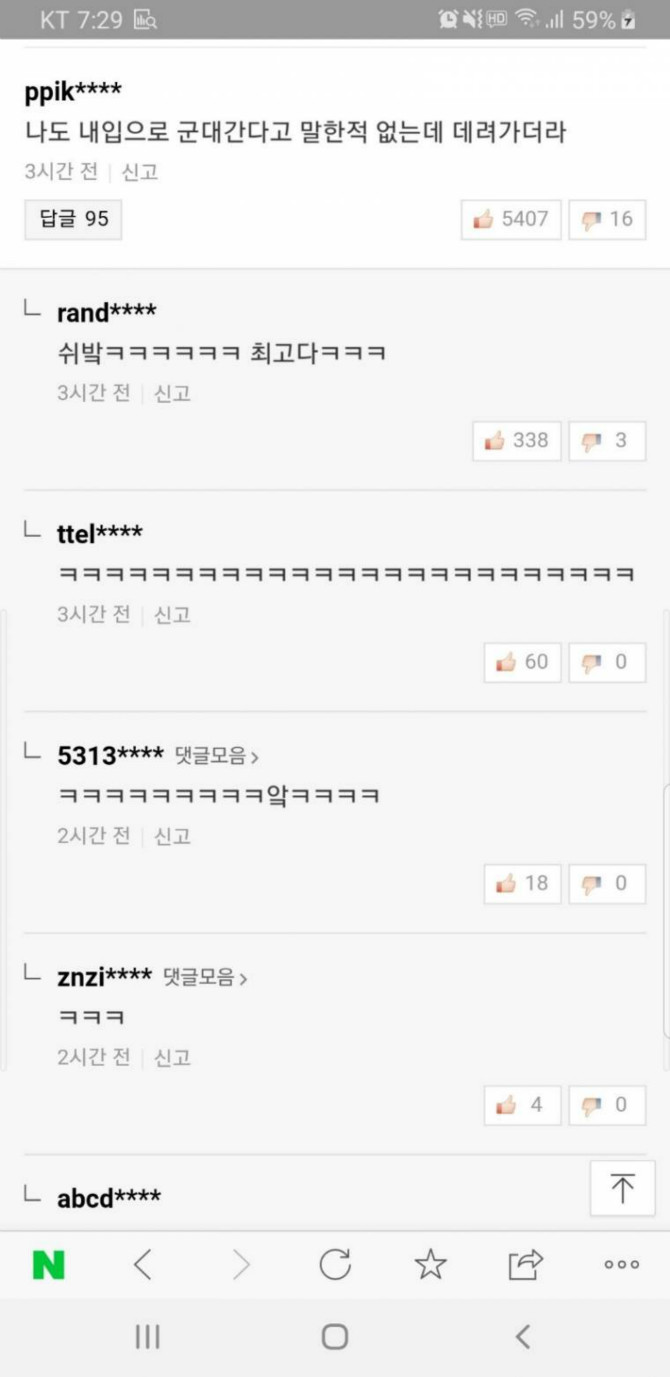The image size is (670, 1377).
Task: Go back to the previous page
Action: click(x=143, y=1265)
